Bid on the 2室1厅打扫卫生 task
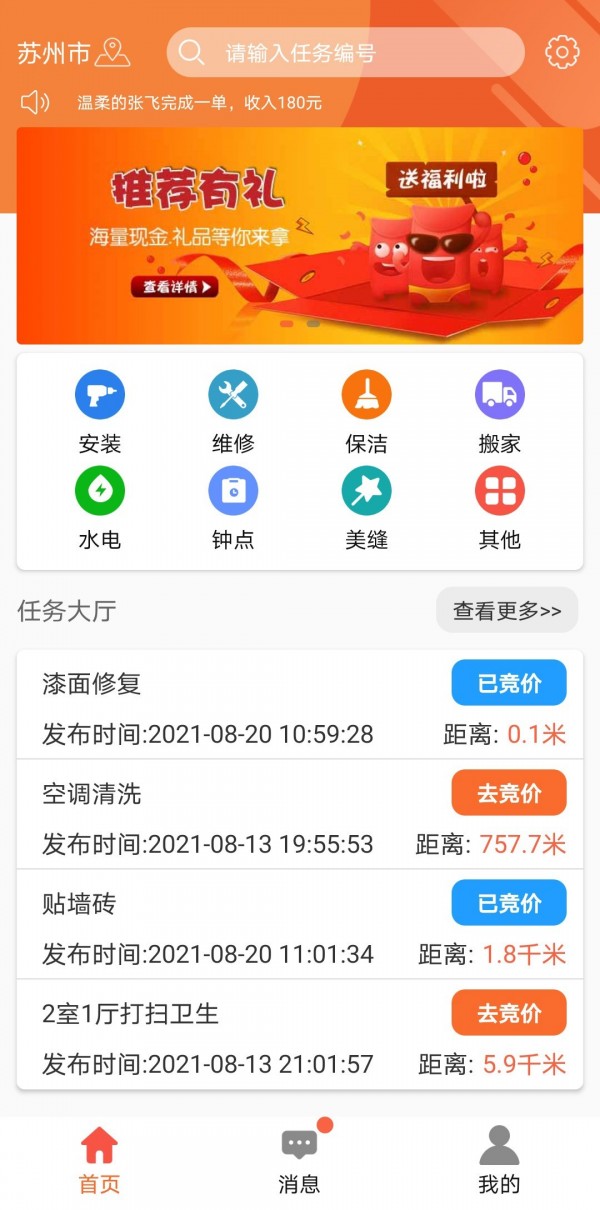 (x=509, y=1013)
